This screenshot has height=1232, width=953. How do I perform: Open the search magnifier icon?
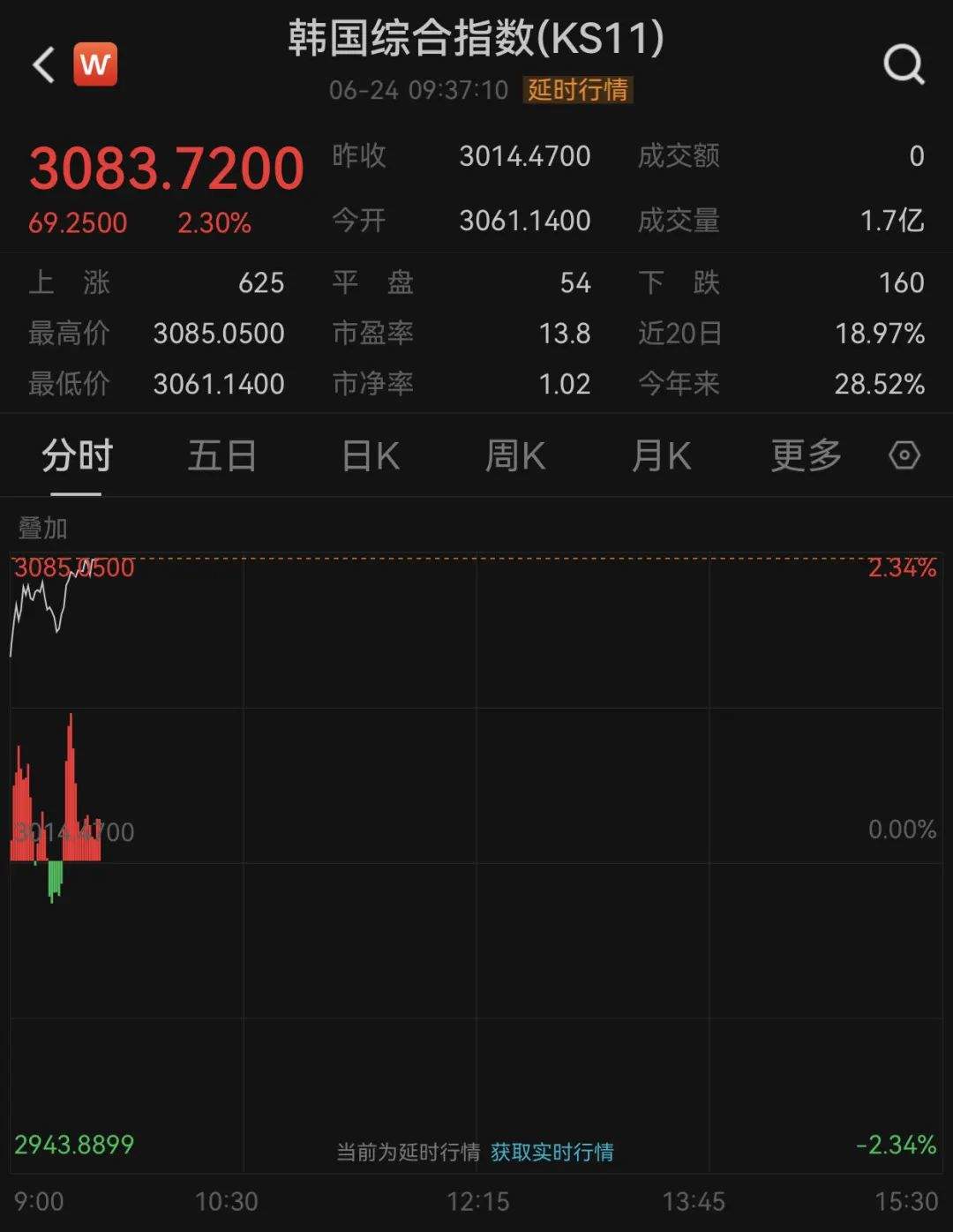(904, 64)
